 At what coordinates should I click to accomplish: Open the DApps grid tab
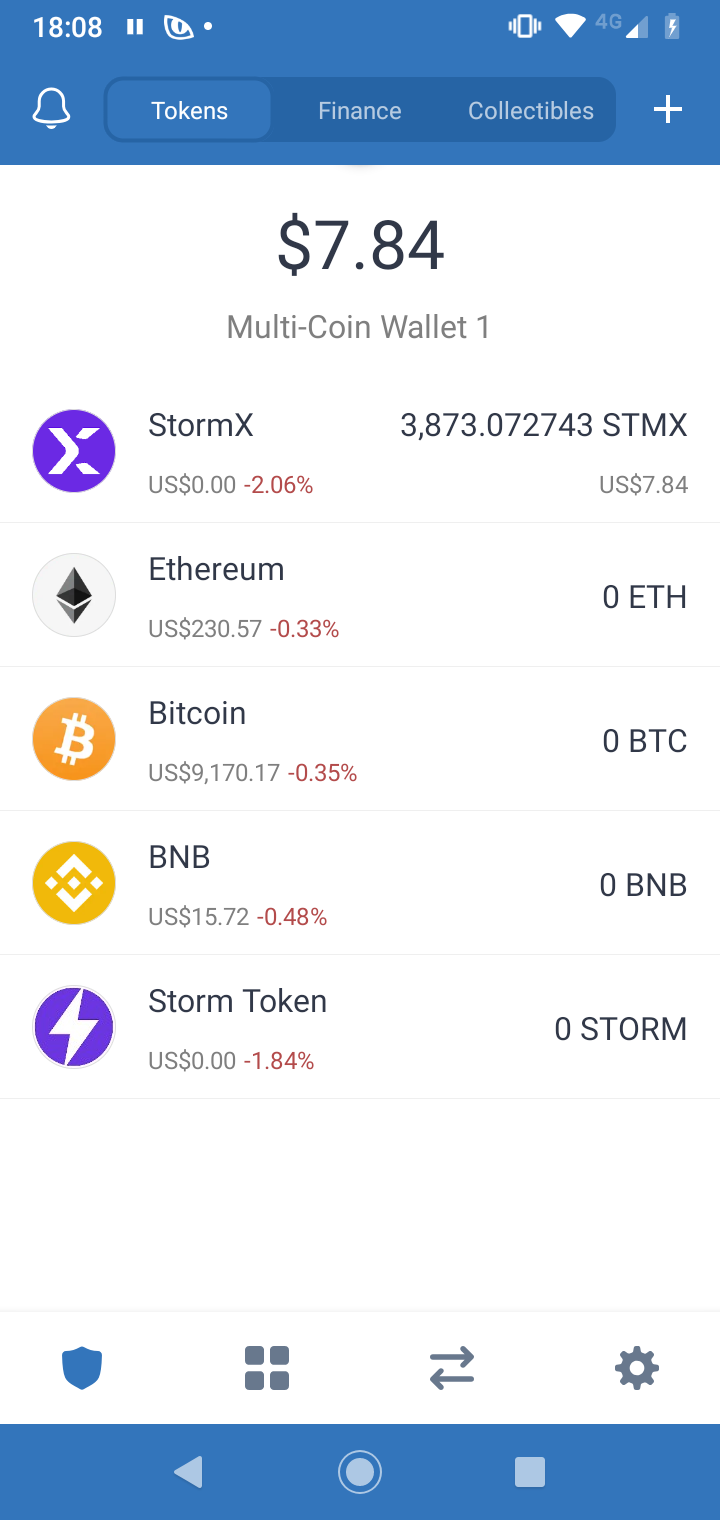267,1368
